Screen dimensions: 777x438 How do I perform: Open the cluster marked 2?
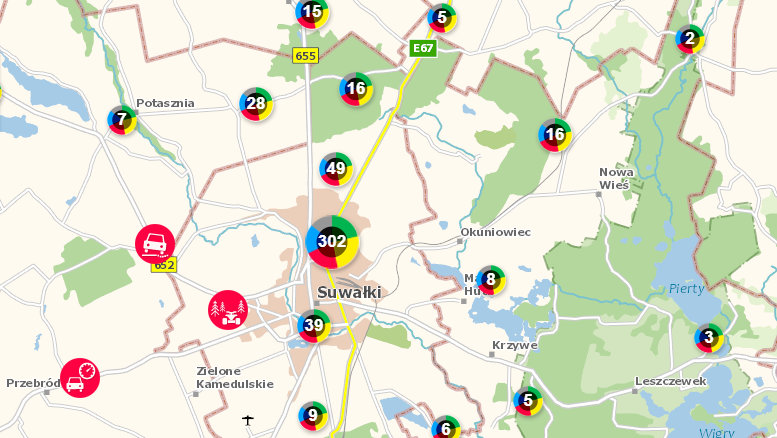[x=689, y=40]
